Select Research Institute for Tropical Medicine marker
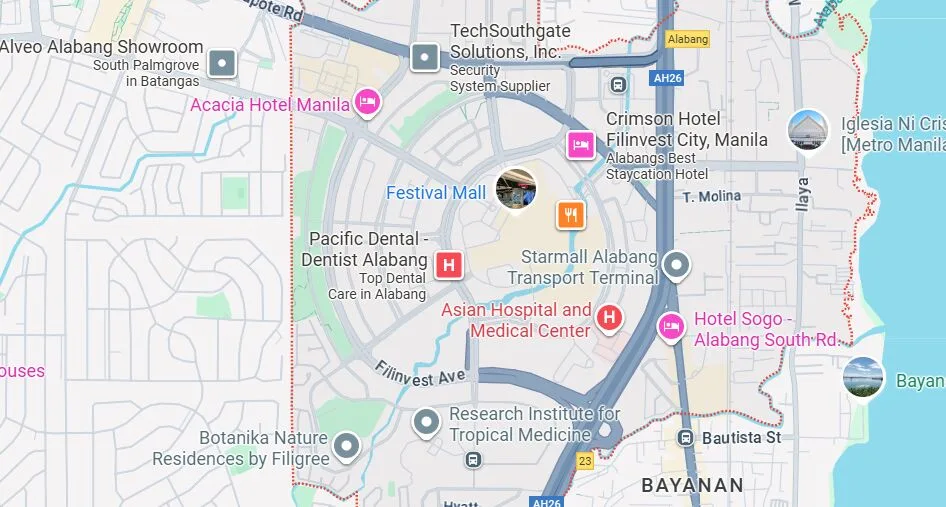 427,422
